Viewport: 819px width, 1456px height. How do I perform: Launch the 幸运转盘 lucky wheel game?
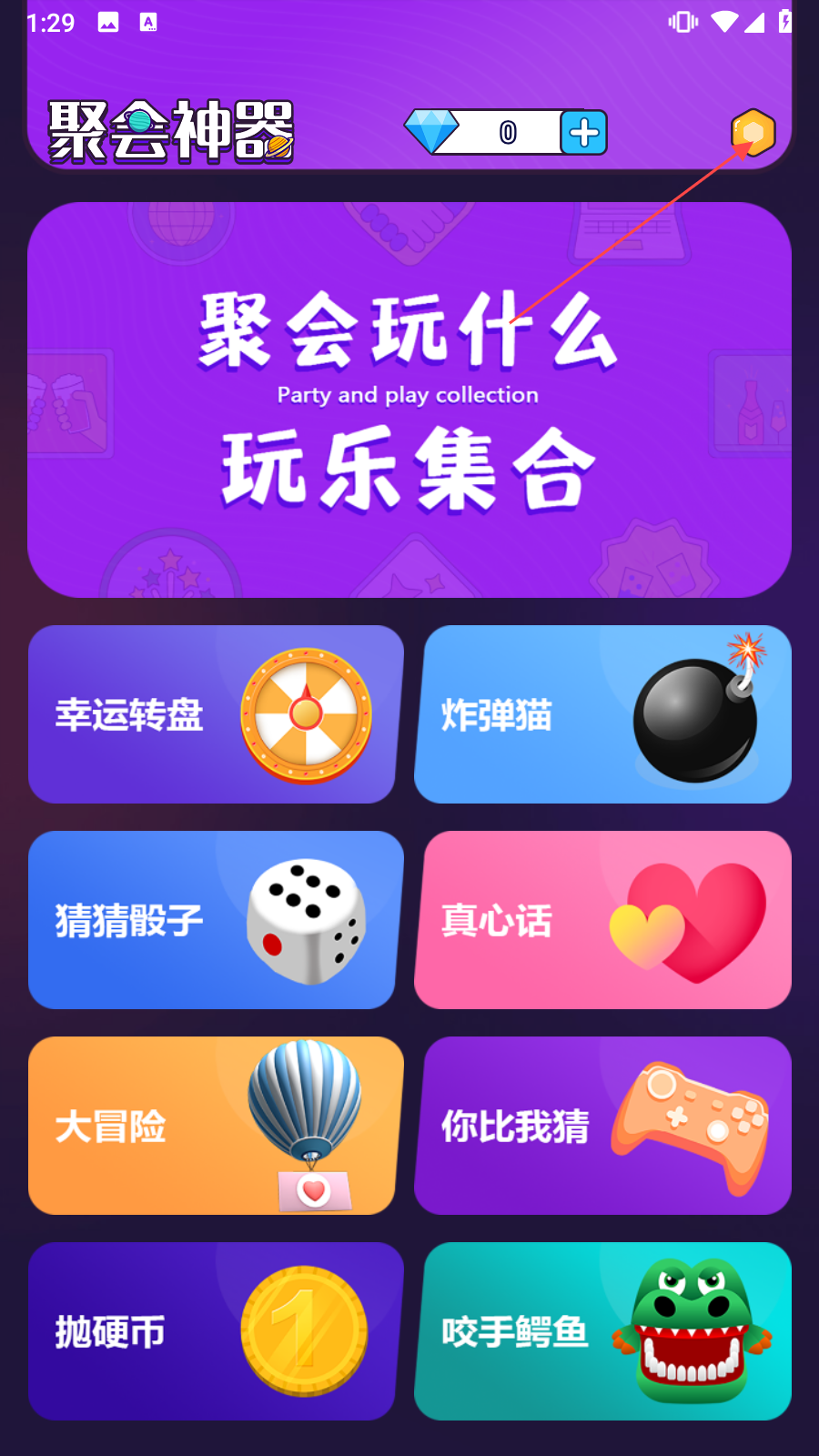tap(214, 714)
